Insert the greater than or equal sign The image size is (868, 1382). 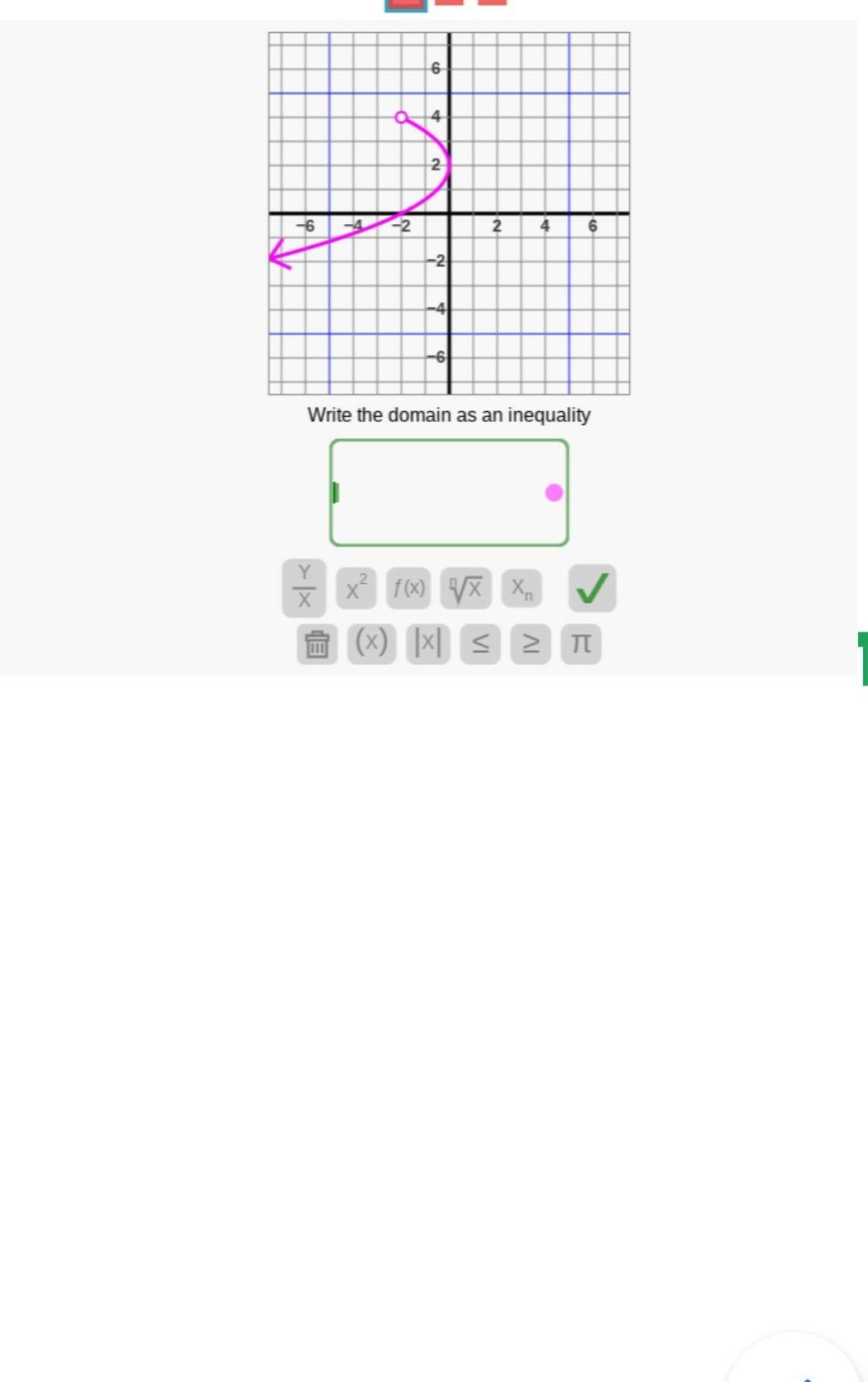531,643
